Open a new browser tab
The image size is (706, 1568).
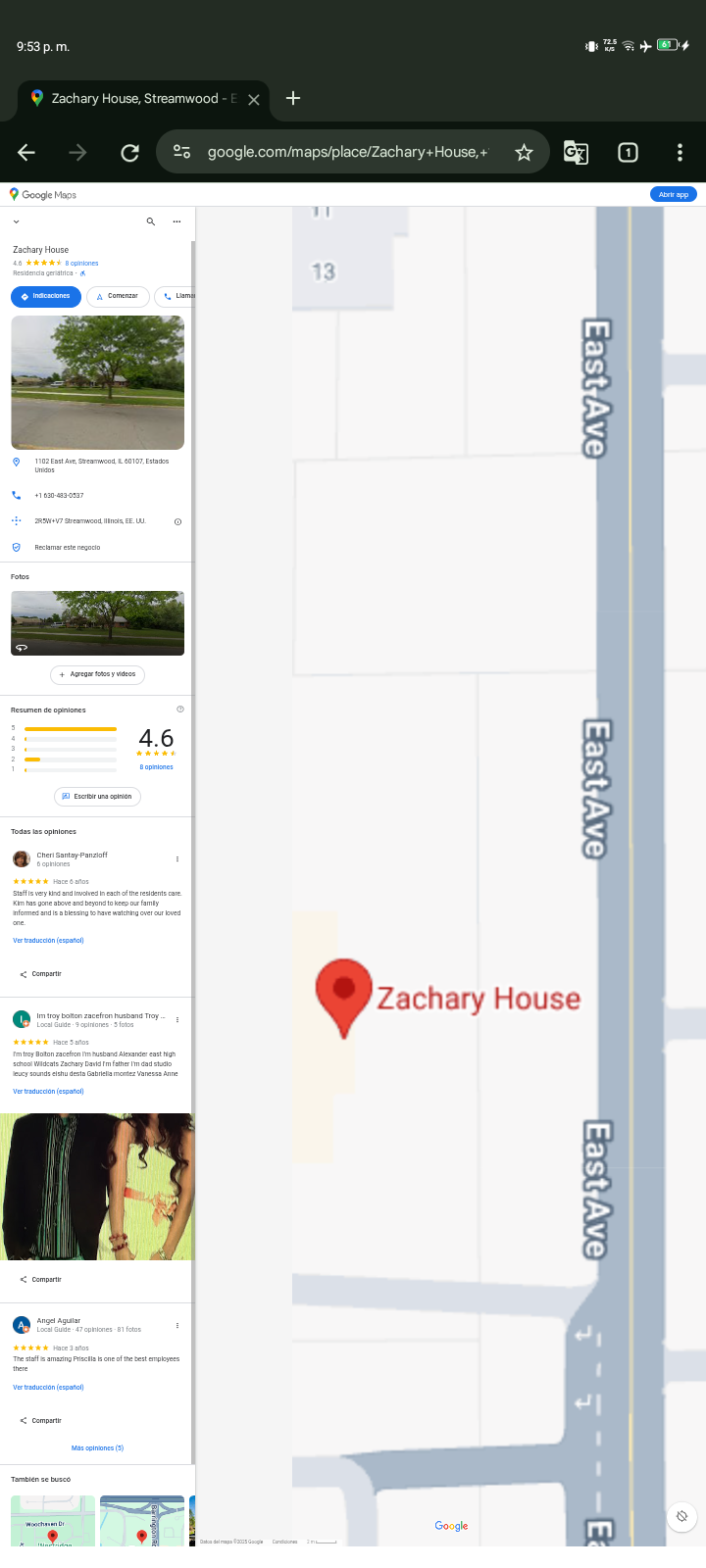point(292,98)
